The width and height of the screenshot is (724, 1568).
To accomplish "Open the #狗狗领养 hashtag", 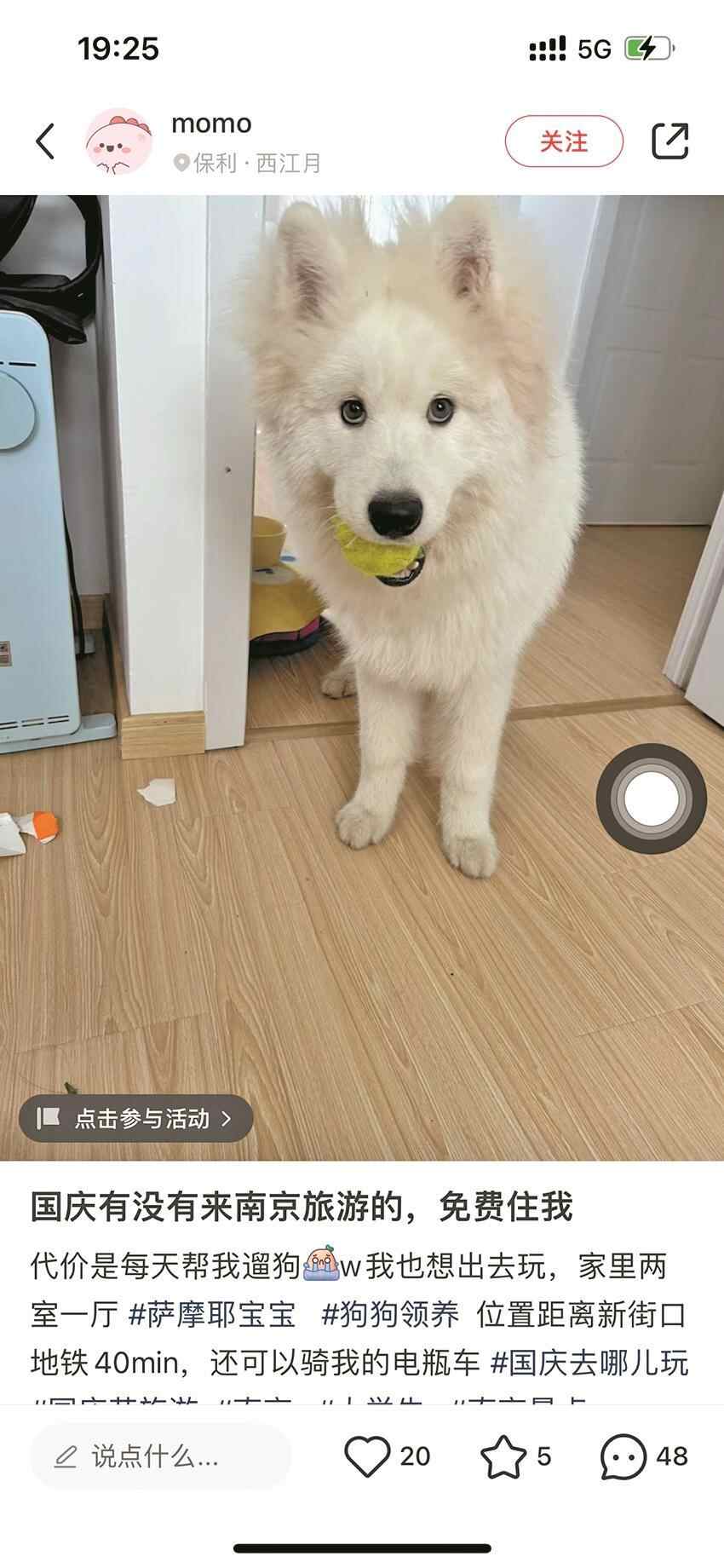I will point(390,1315).
